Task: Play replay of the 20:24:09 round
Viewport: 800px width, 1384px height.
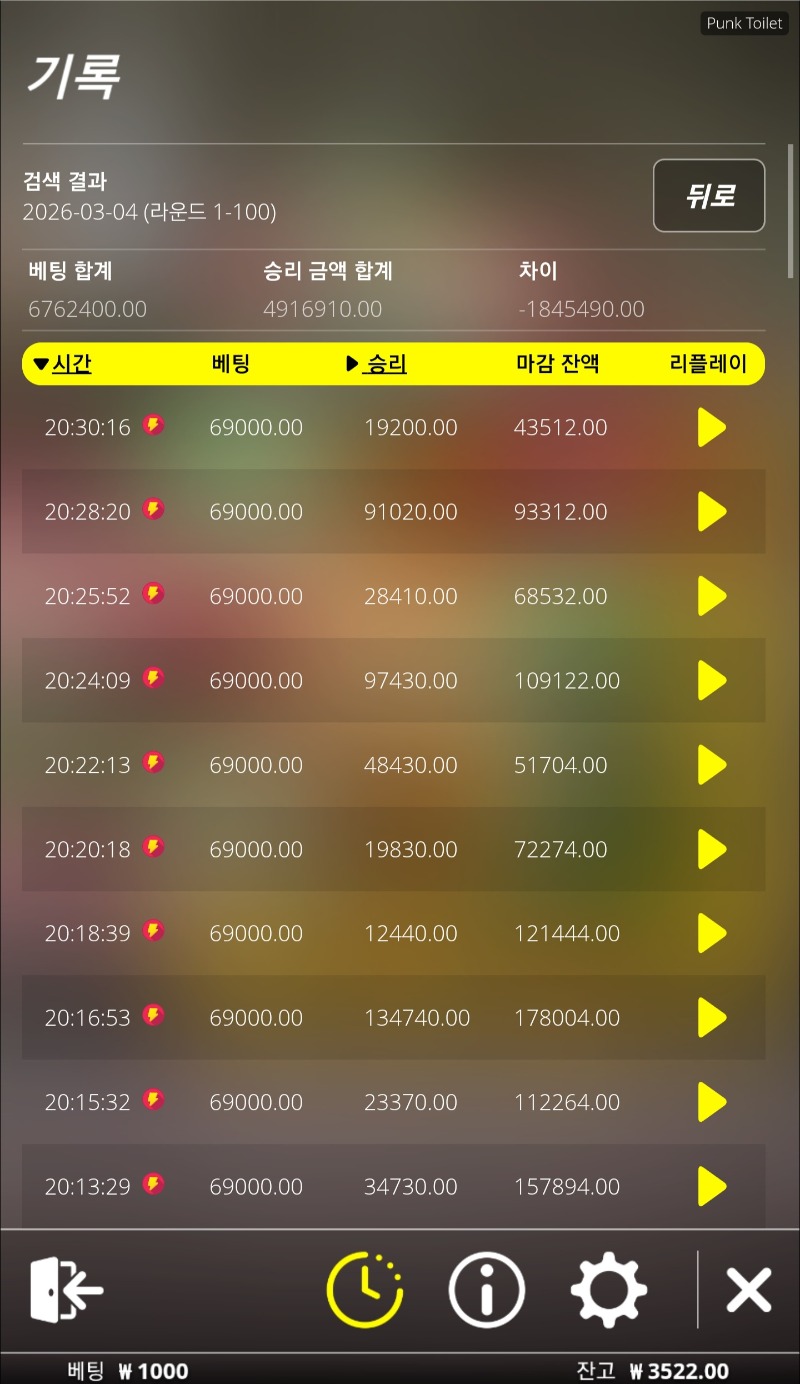Action: [x=711, y=681]
